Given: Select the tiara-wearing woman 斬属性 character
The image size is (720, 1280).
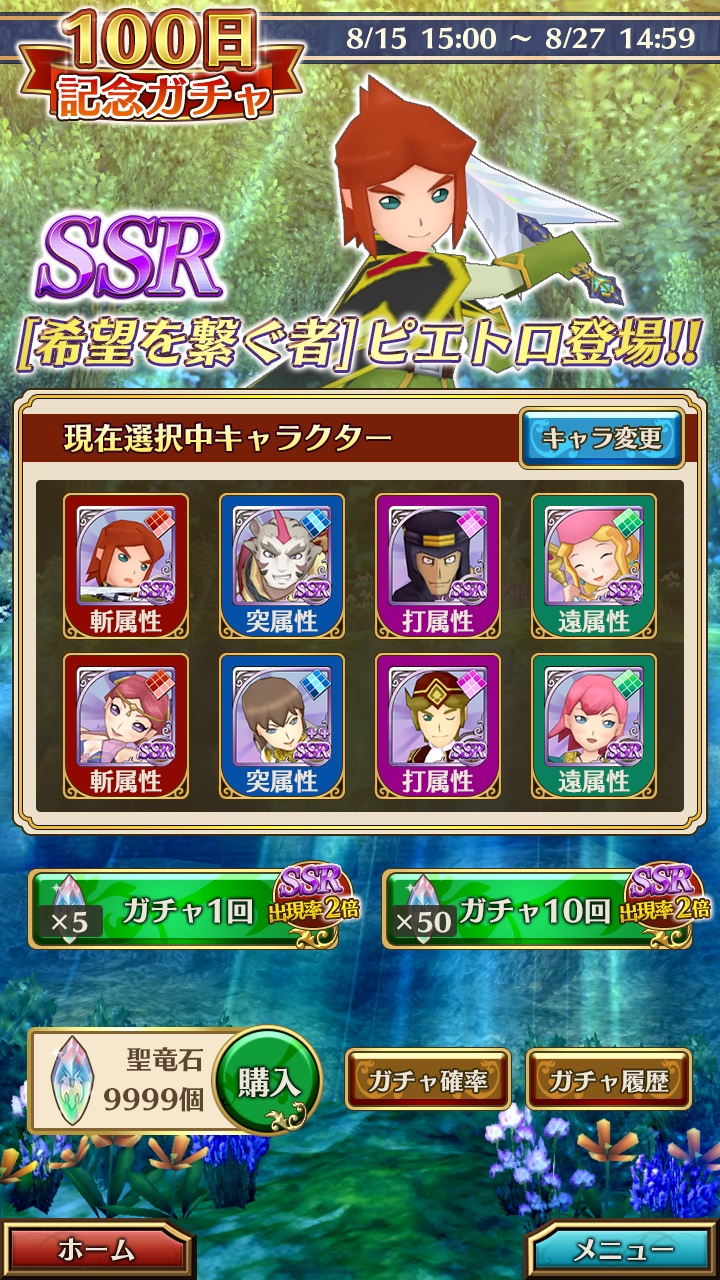Looking at the screenshot, I should tap(126, 726).
